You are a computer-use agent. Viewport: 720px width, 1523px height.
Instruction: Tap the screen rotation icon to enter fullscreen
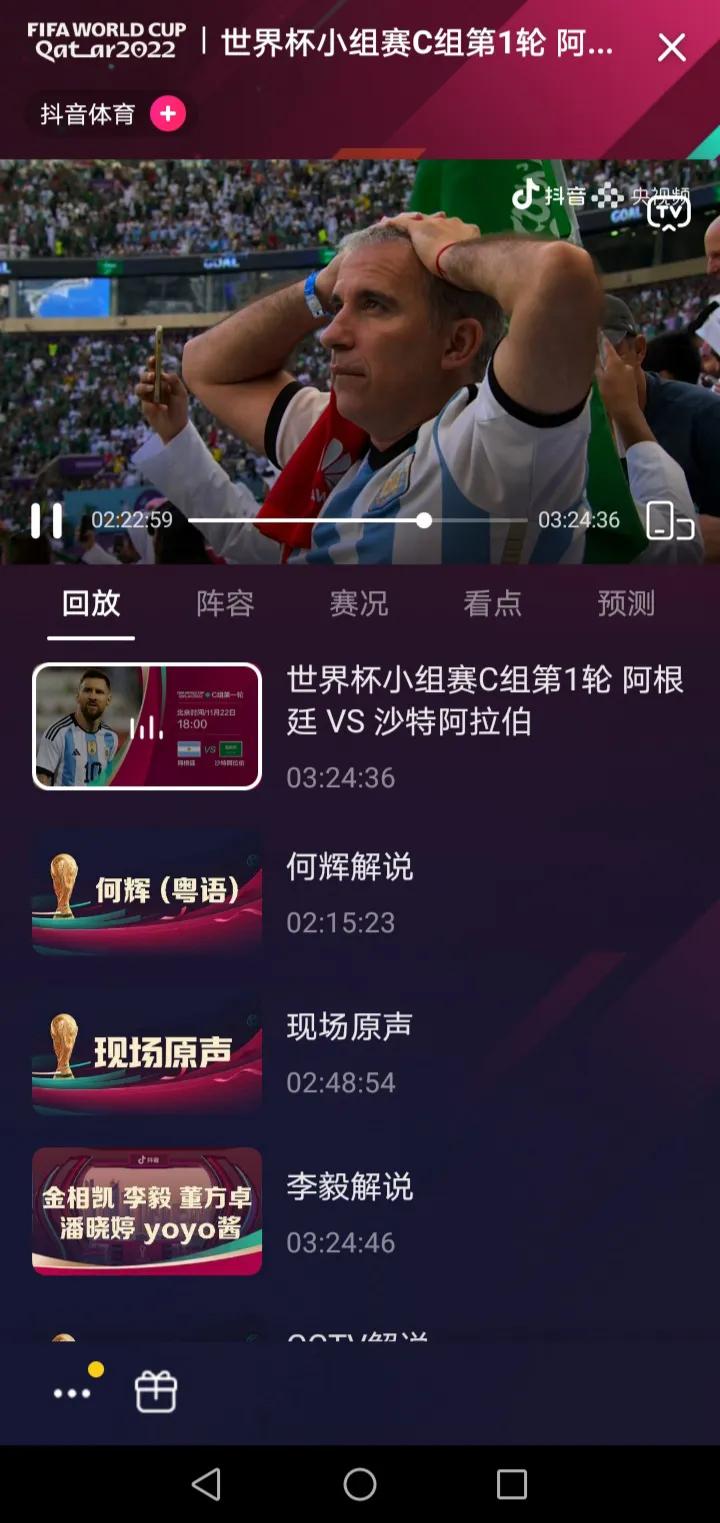pyautogui.click(x=668, y=519)
